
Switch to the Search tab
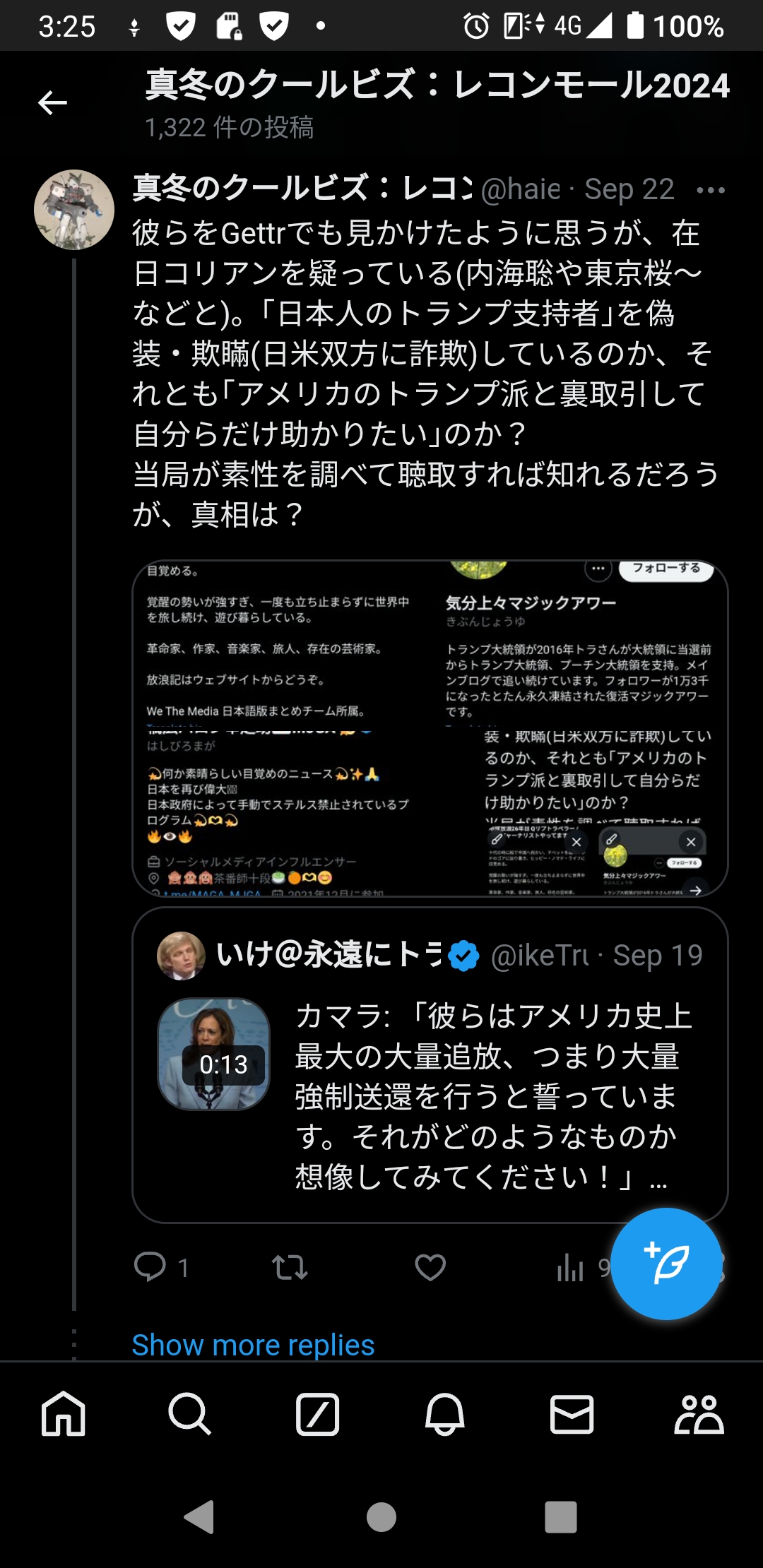(190, 1415)
